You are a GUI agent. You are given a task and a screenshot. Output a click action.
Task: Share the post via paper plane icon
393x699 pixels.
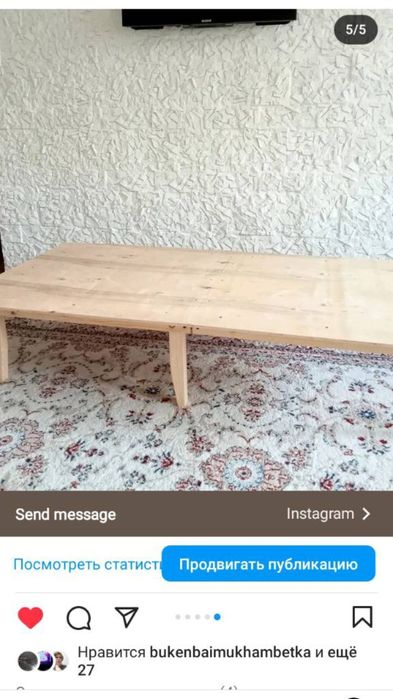coord(127,617)
